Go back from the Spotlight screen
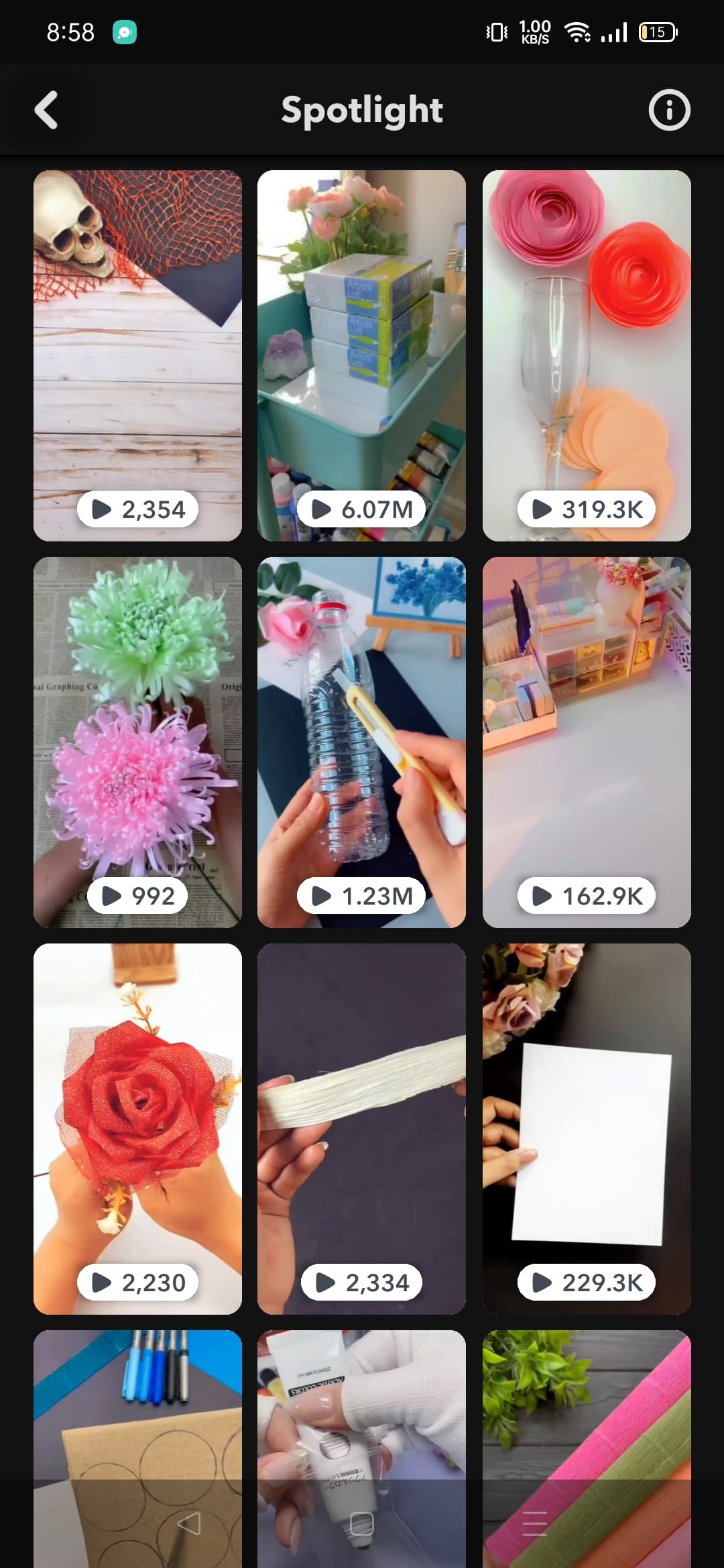 tap(46, 110)
